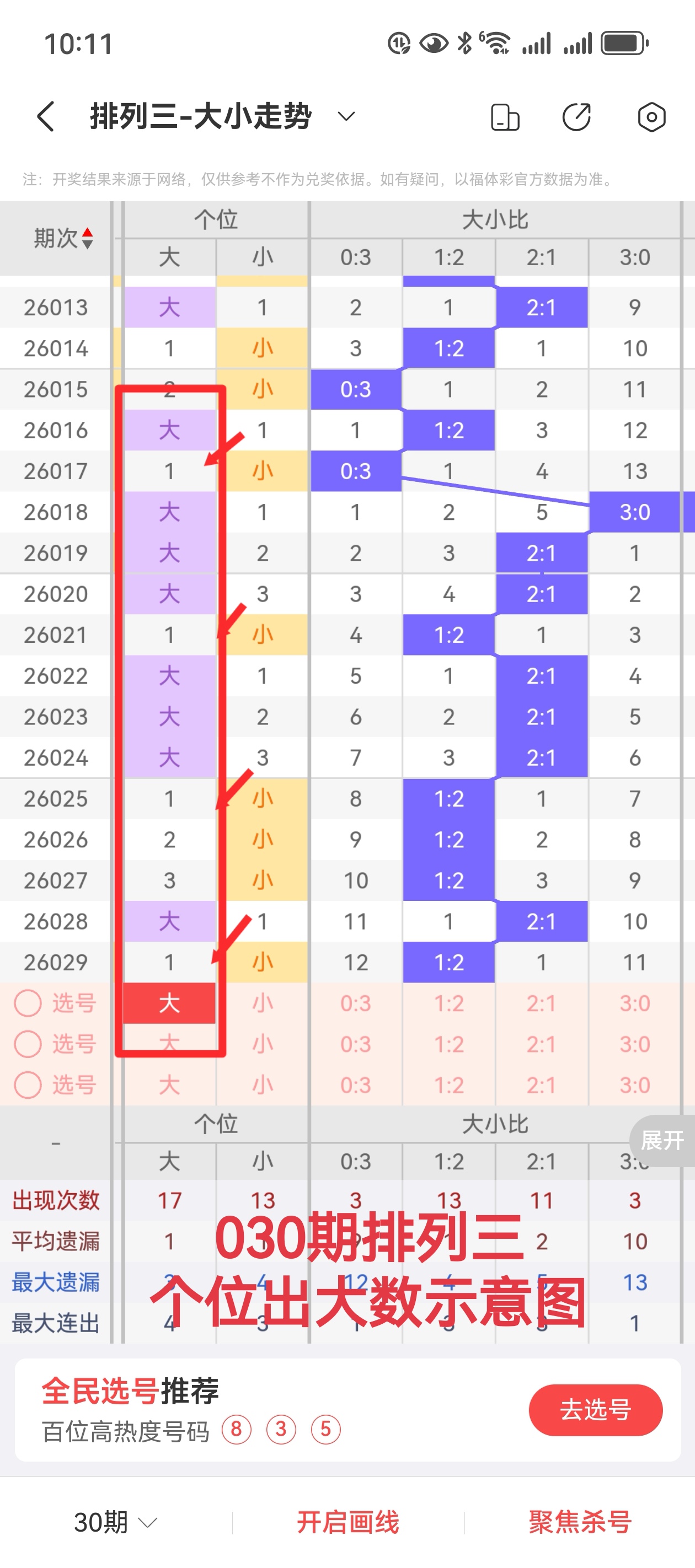Change the 30期 period count dropdown

point(116,1522)
